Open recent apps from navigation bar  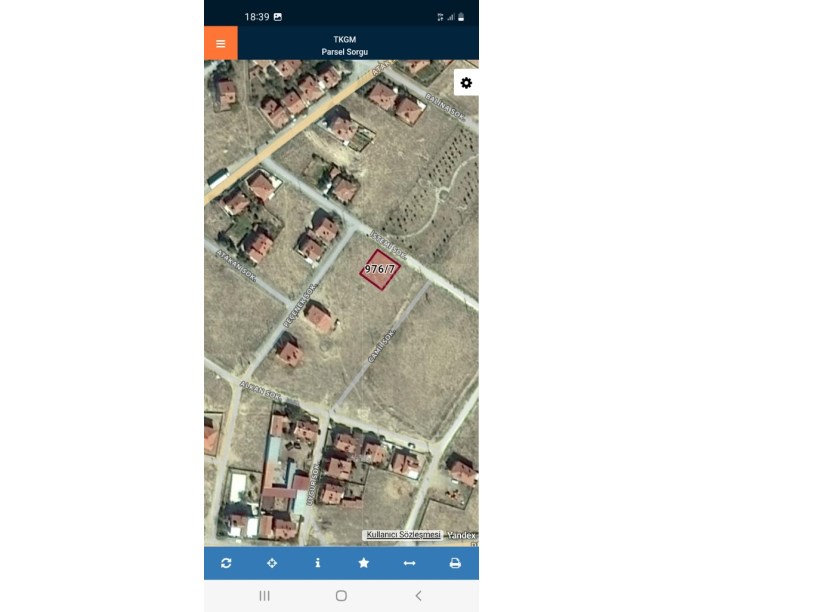(x=264, y=596)
